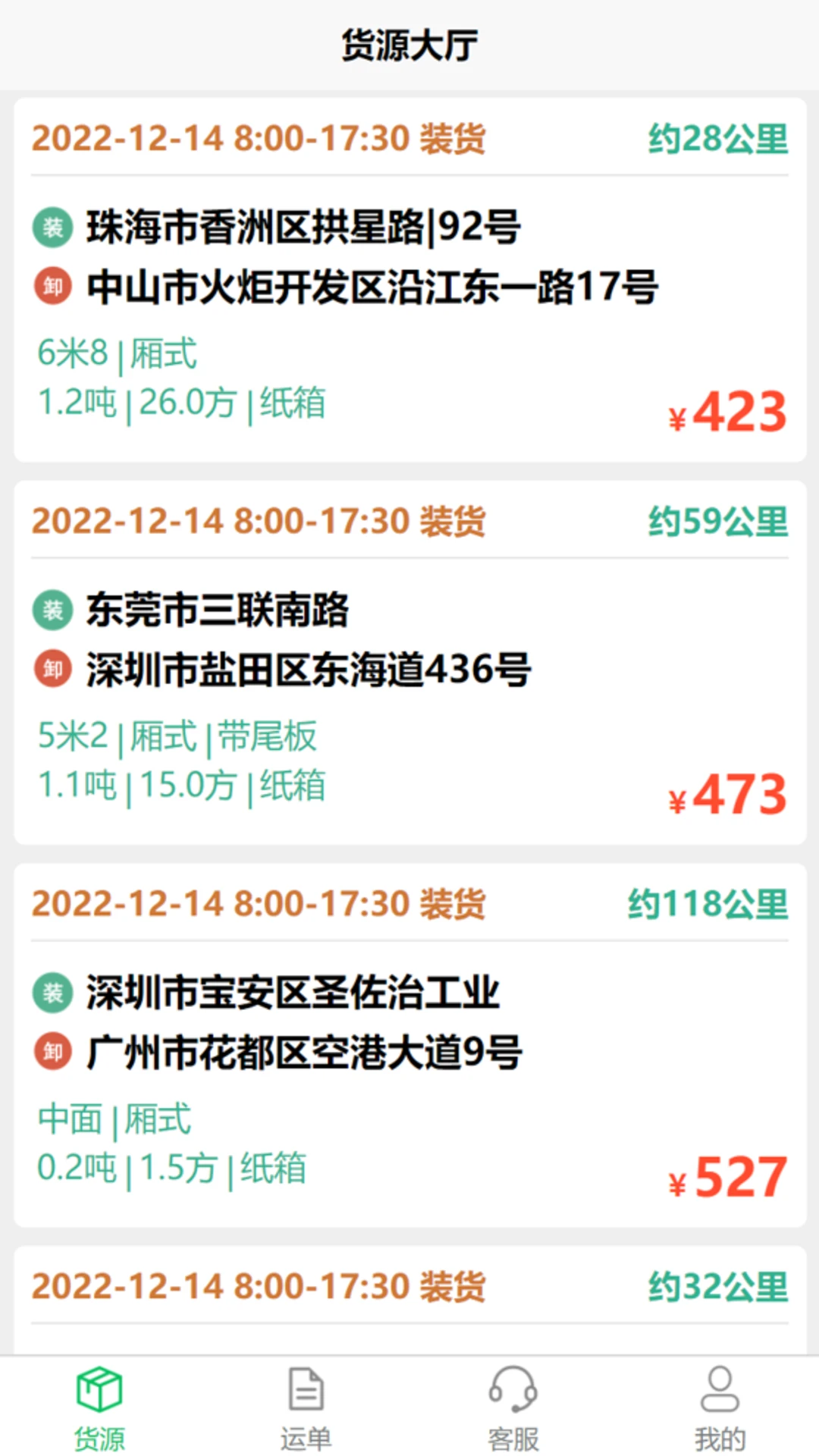Tap the ¥527 price label
Image resolution: width=819 pixels, height=1456 pixels.
pos(728,1175)
